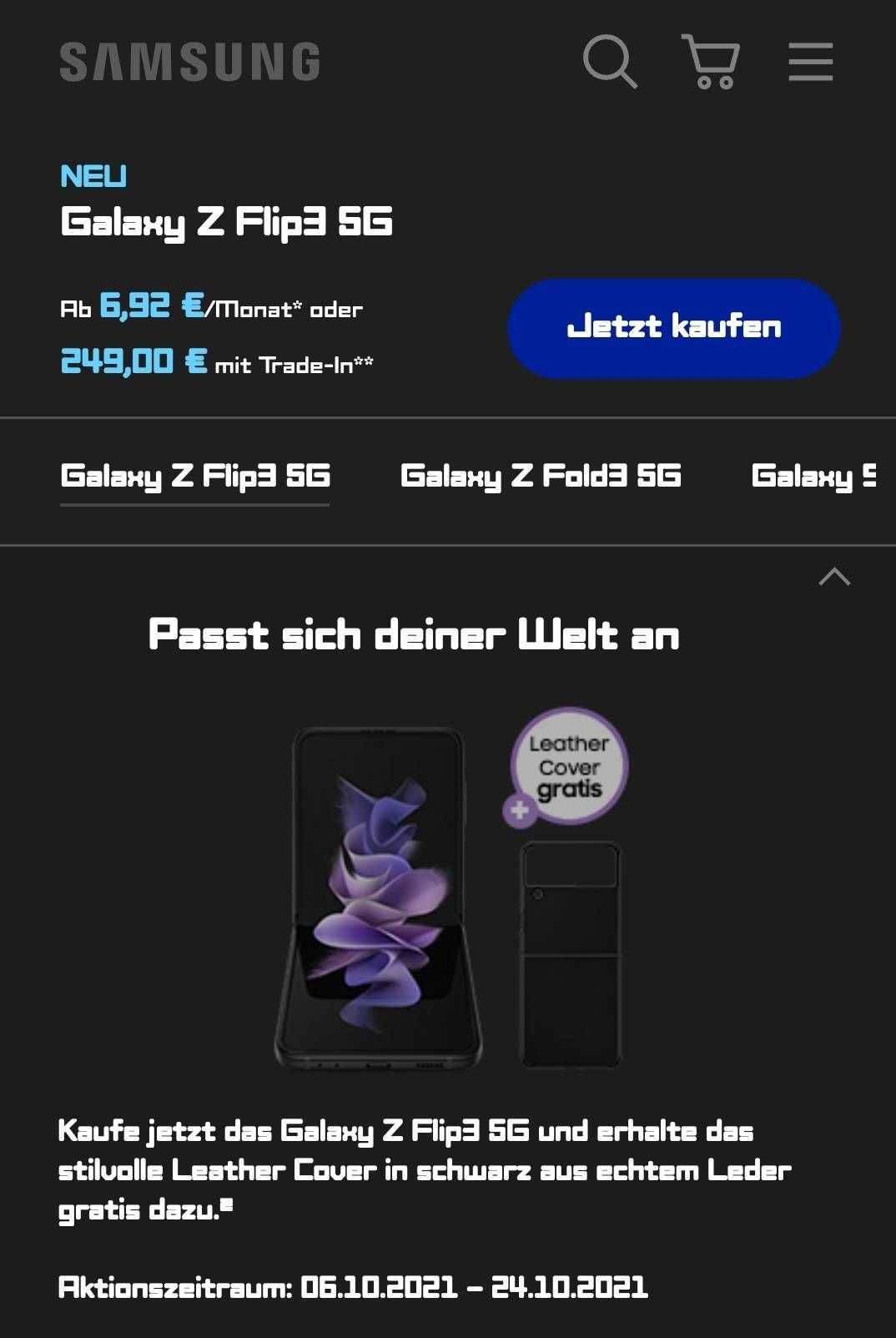This screenshot has width=896, height=1338.
Task: Select the Galaxy Z Flip3 5G tab
Action: (195, 476)
